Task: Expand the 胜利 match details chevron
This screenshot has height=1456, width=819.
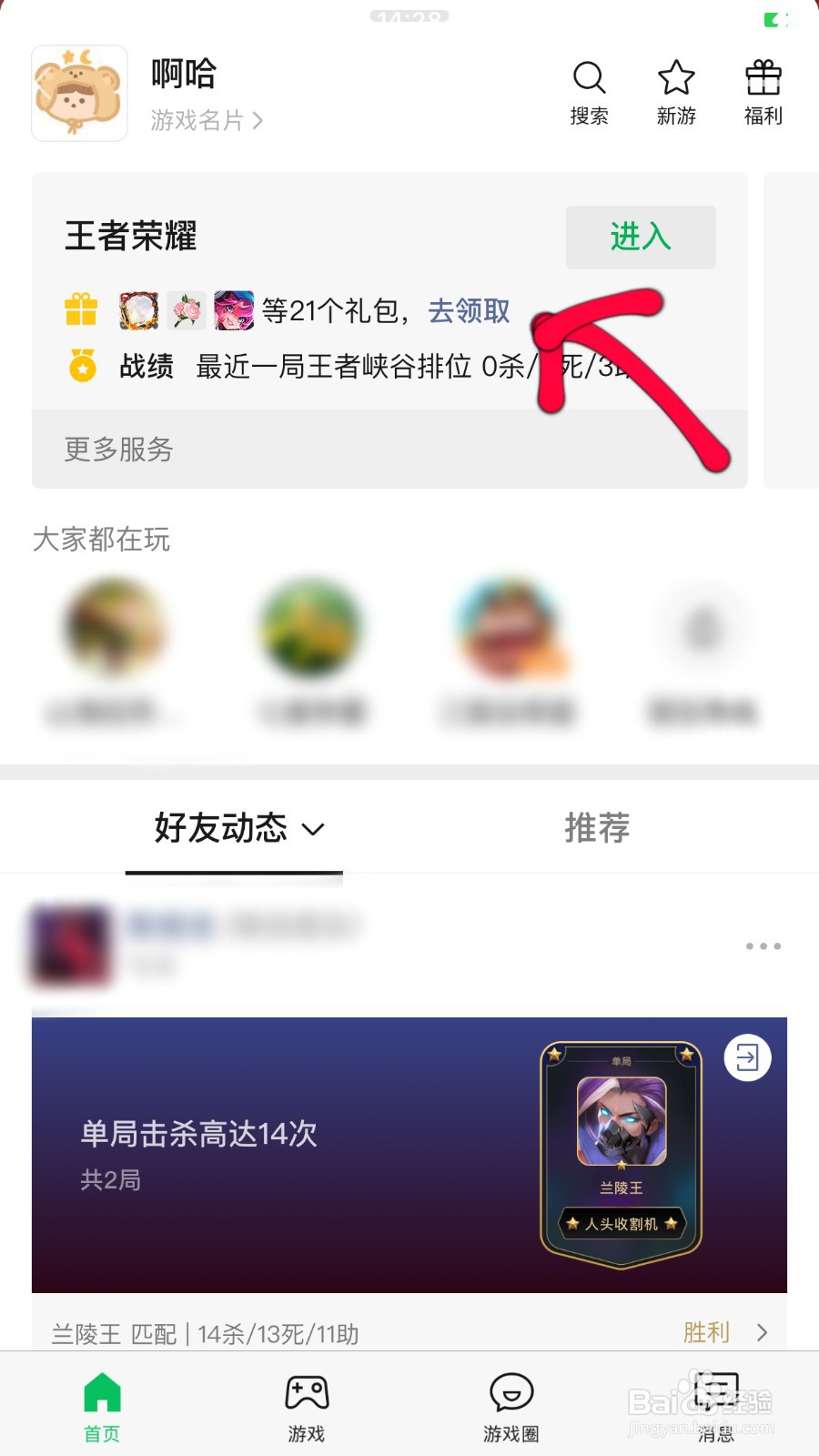Action: [x=763, y=1332]
